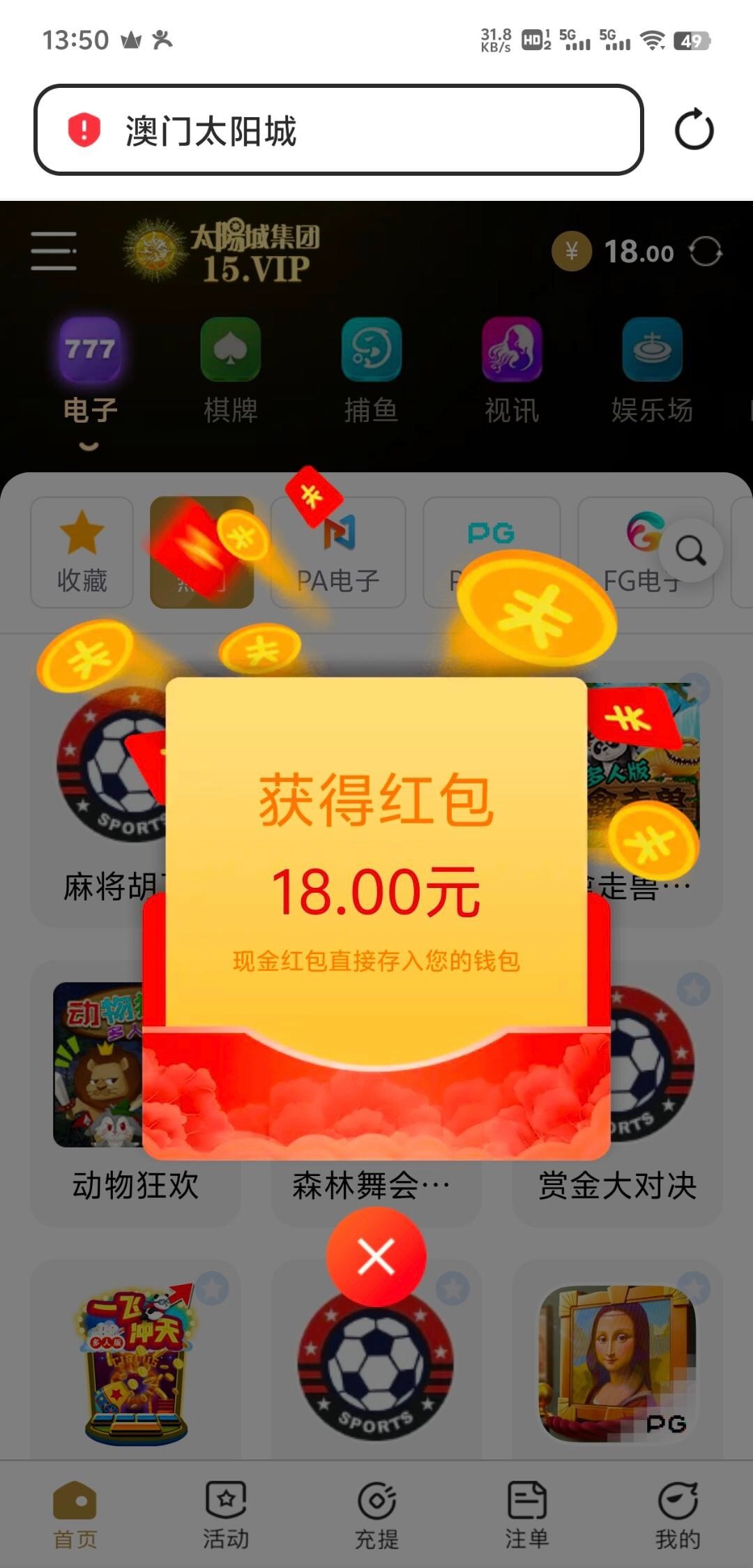This screenshot has width=753, height=1568.
Task: Open the 充提 deposit tab
Action: click(x=376, y=1515)
